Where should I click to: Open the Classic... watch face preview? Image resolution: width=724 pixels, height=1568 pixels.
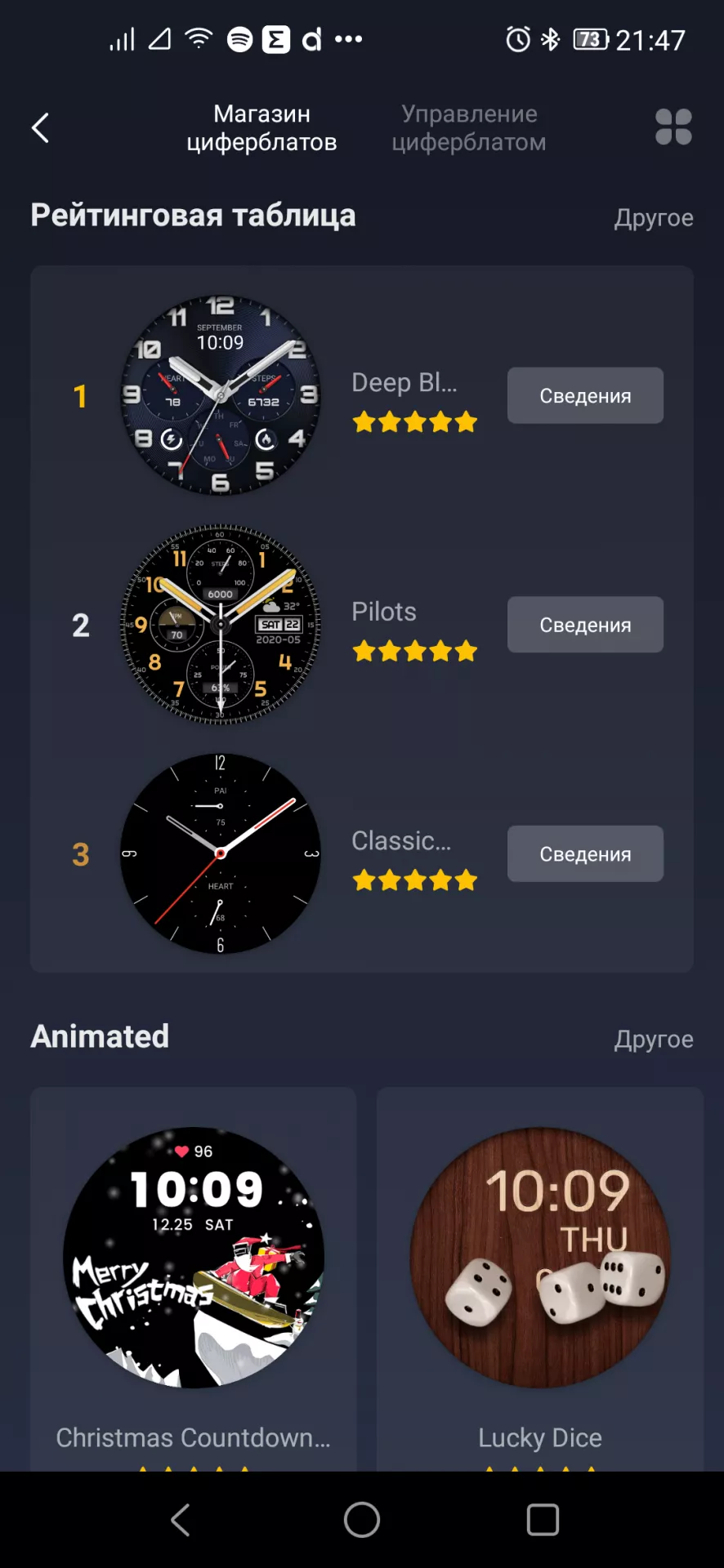tap(220, 853)
